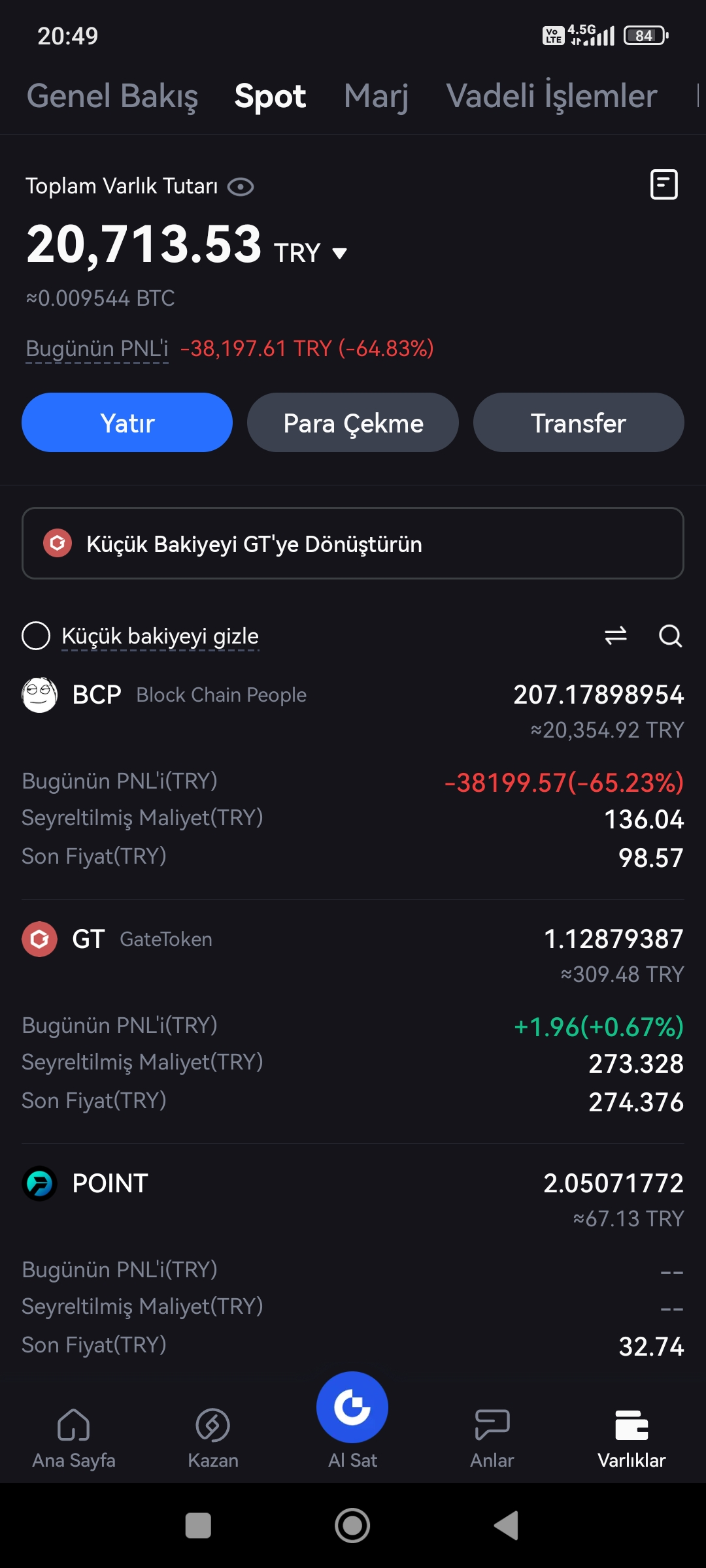Open Para Çekme withdrawal
Image resolution: width=706 pixels, height=1568 pixels.
353,423
